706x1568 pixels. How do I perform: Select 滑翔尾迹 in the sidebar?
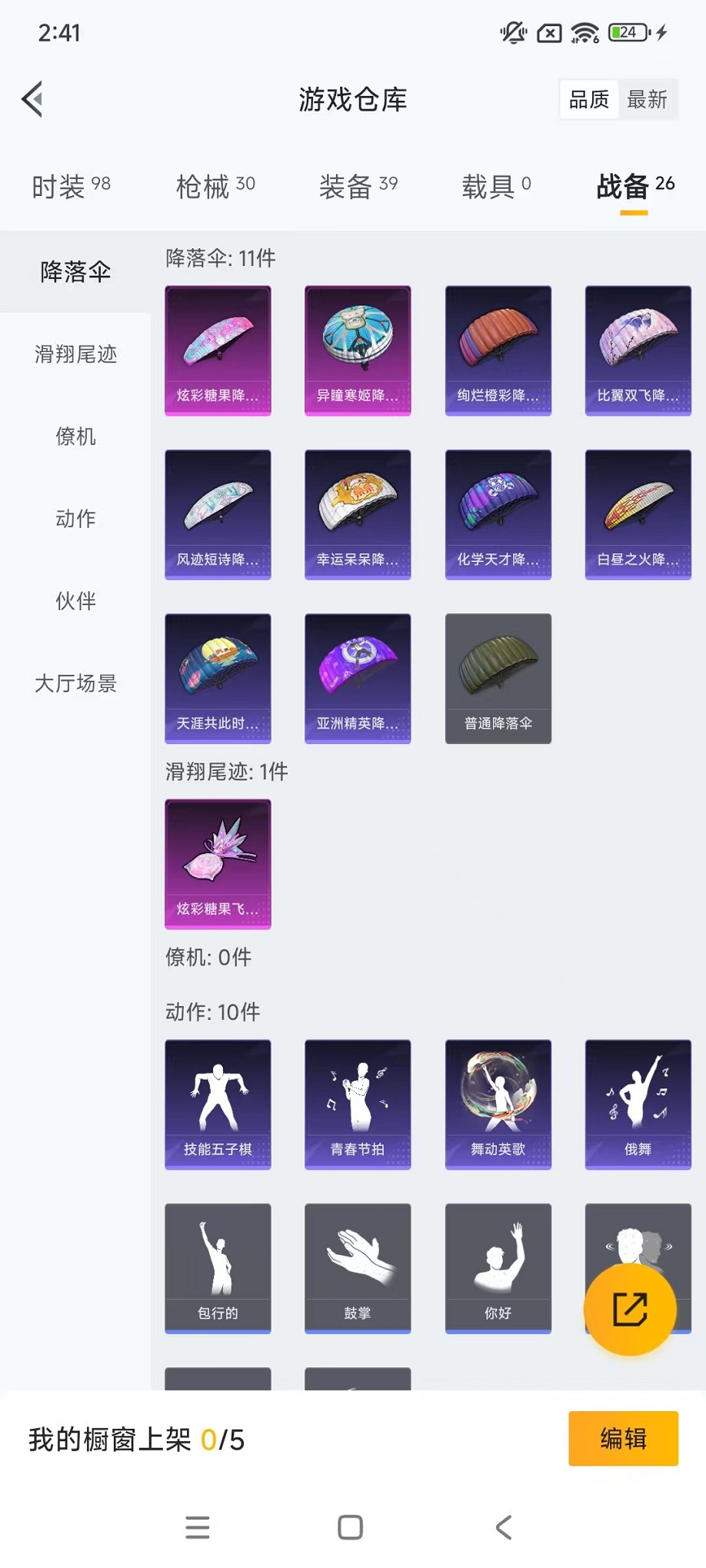pyautogui.click(x=75, y=354)
